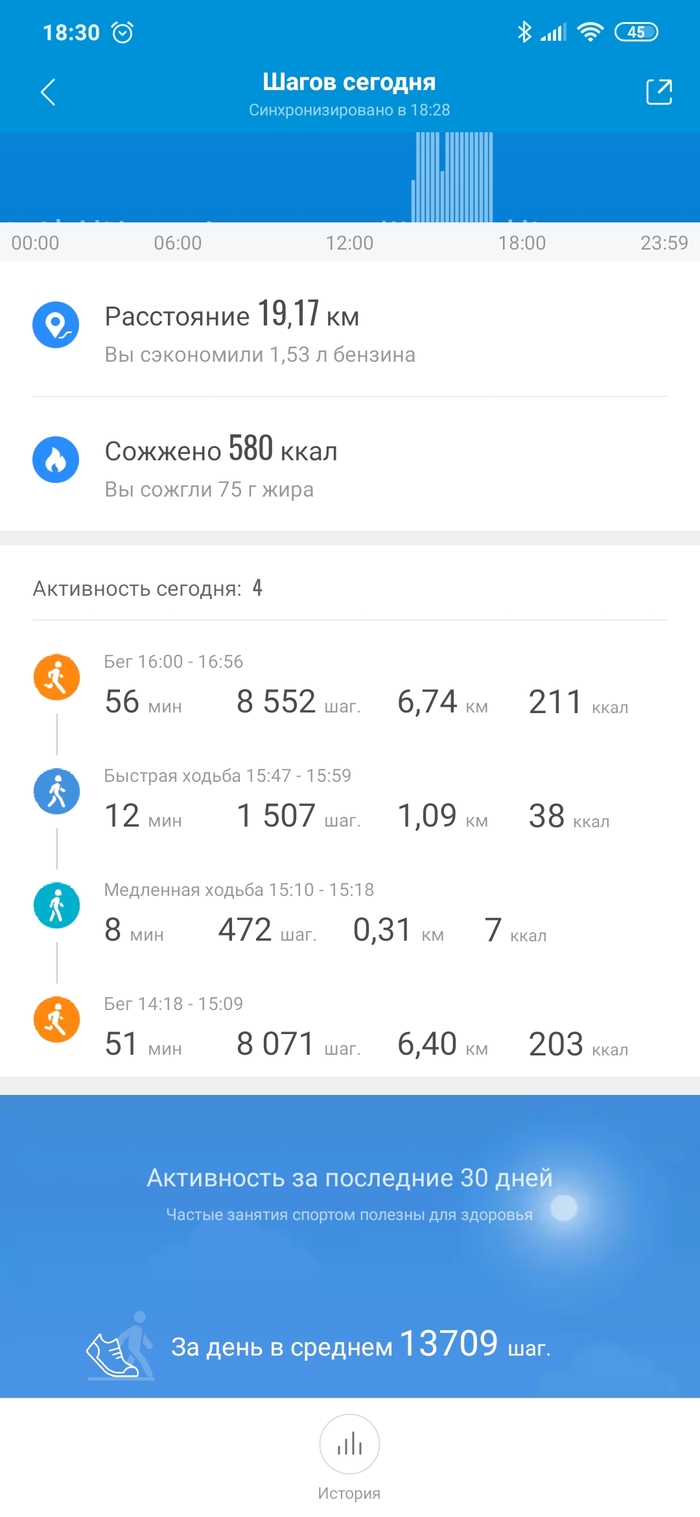The image size is (700, 1517).
Task: Share today's step statistics
Action: point(658,92)
